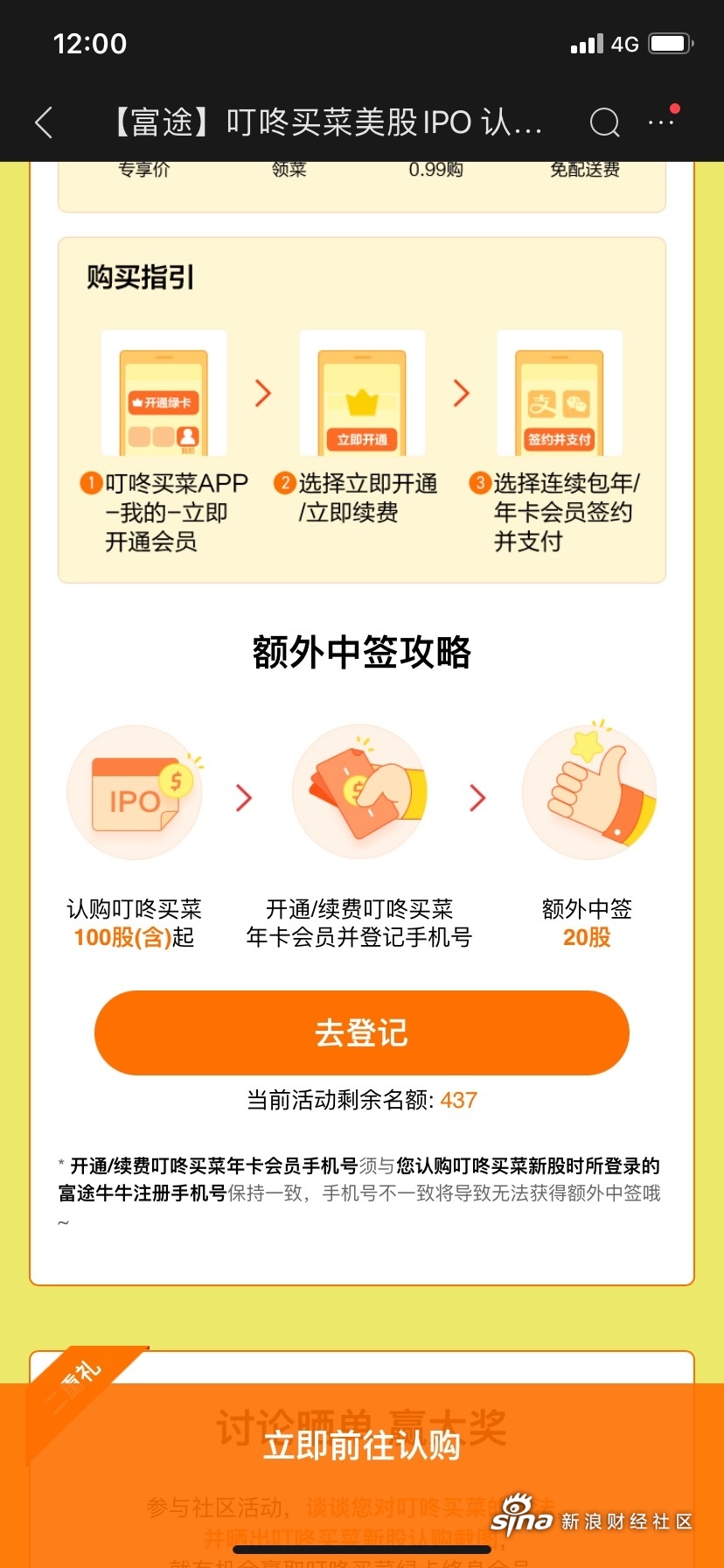Go back from the IPO page
Viewport: 724px width, 1568px height.
point(44,122)
